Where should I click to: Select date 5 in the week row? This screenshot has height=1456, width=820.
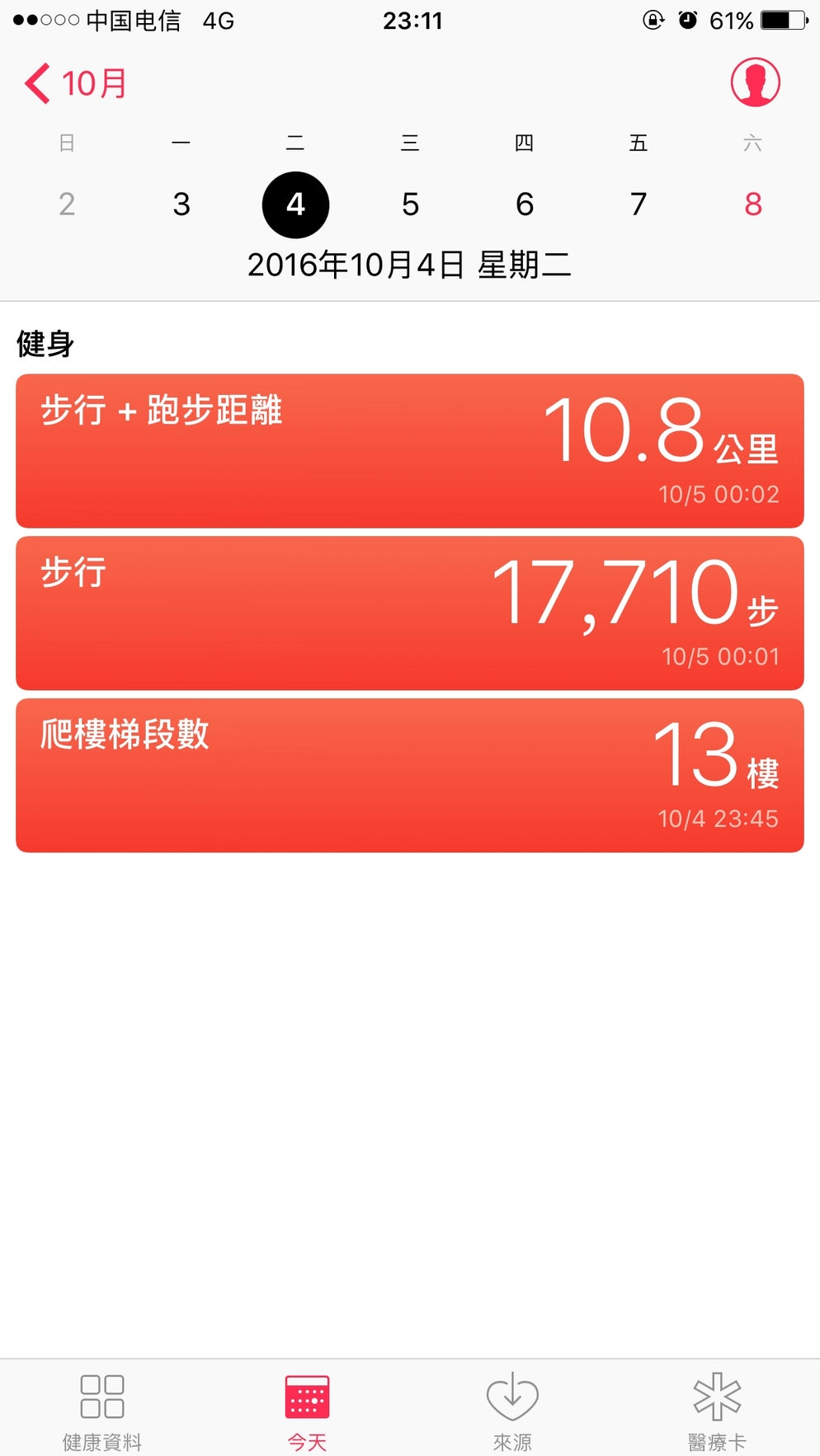click(x=410, y=204)
